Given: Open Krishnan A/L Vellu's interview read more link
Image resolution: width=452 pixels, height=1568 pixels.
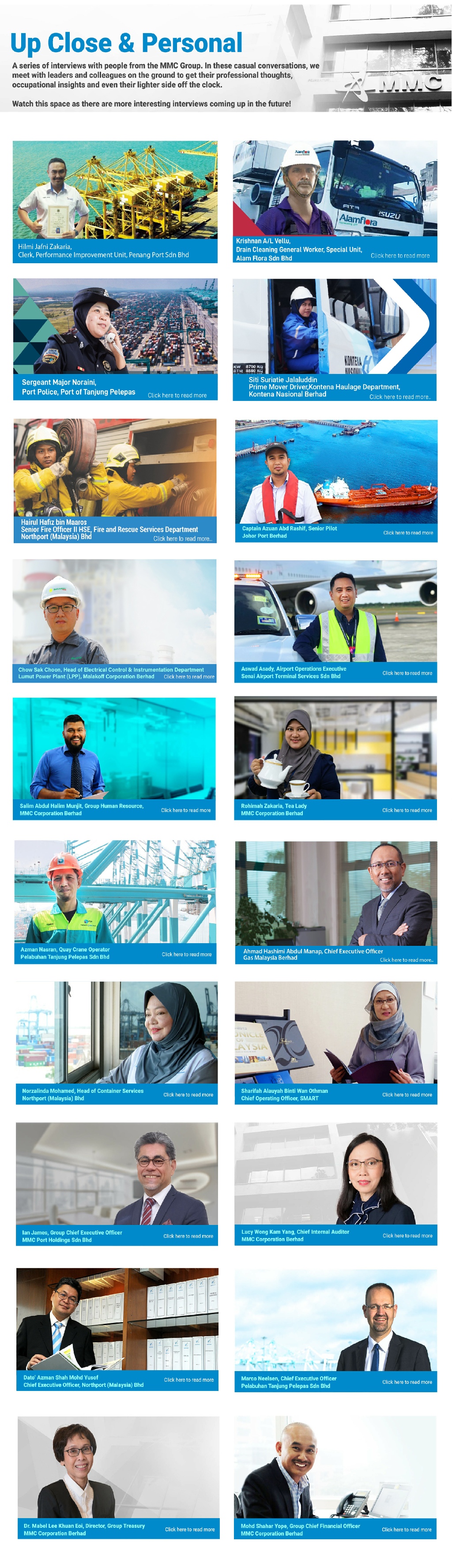Looking at the screenshot, I should click(399, 256).
